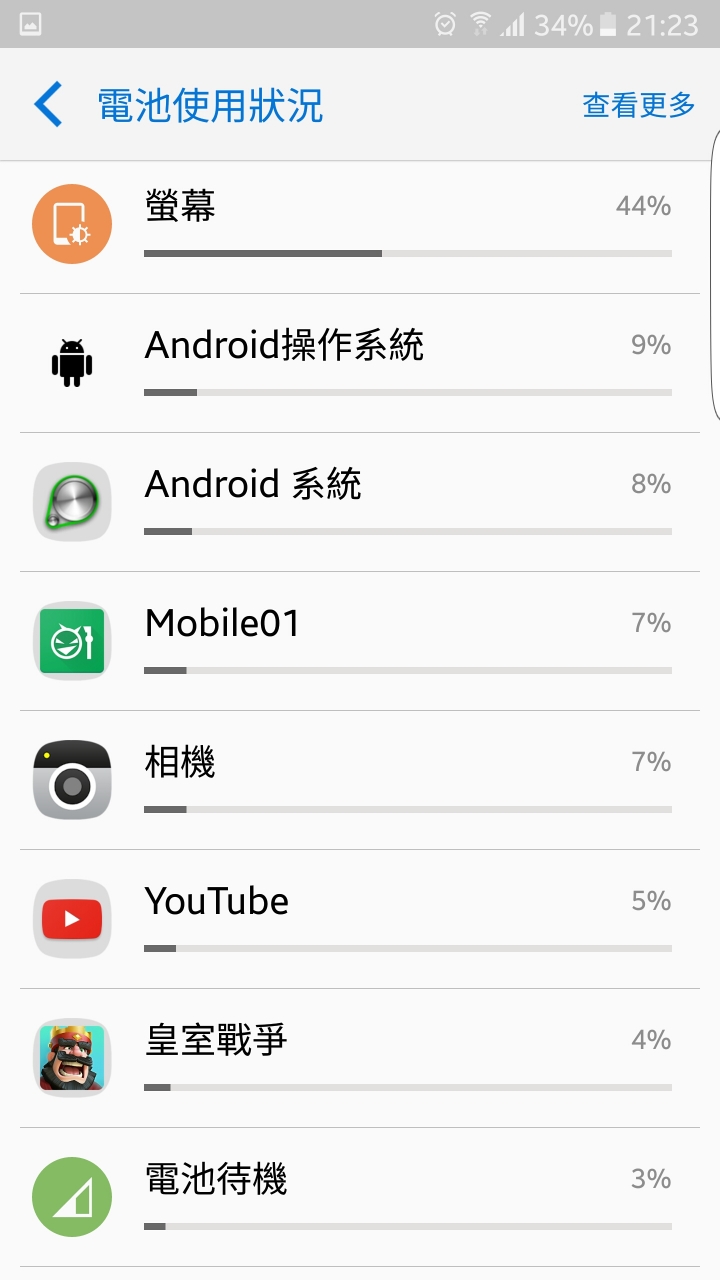Go back from 電池使用狀況

(48, 105)
